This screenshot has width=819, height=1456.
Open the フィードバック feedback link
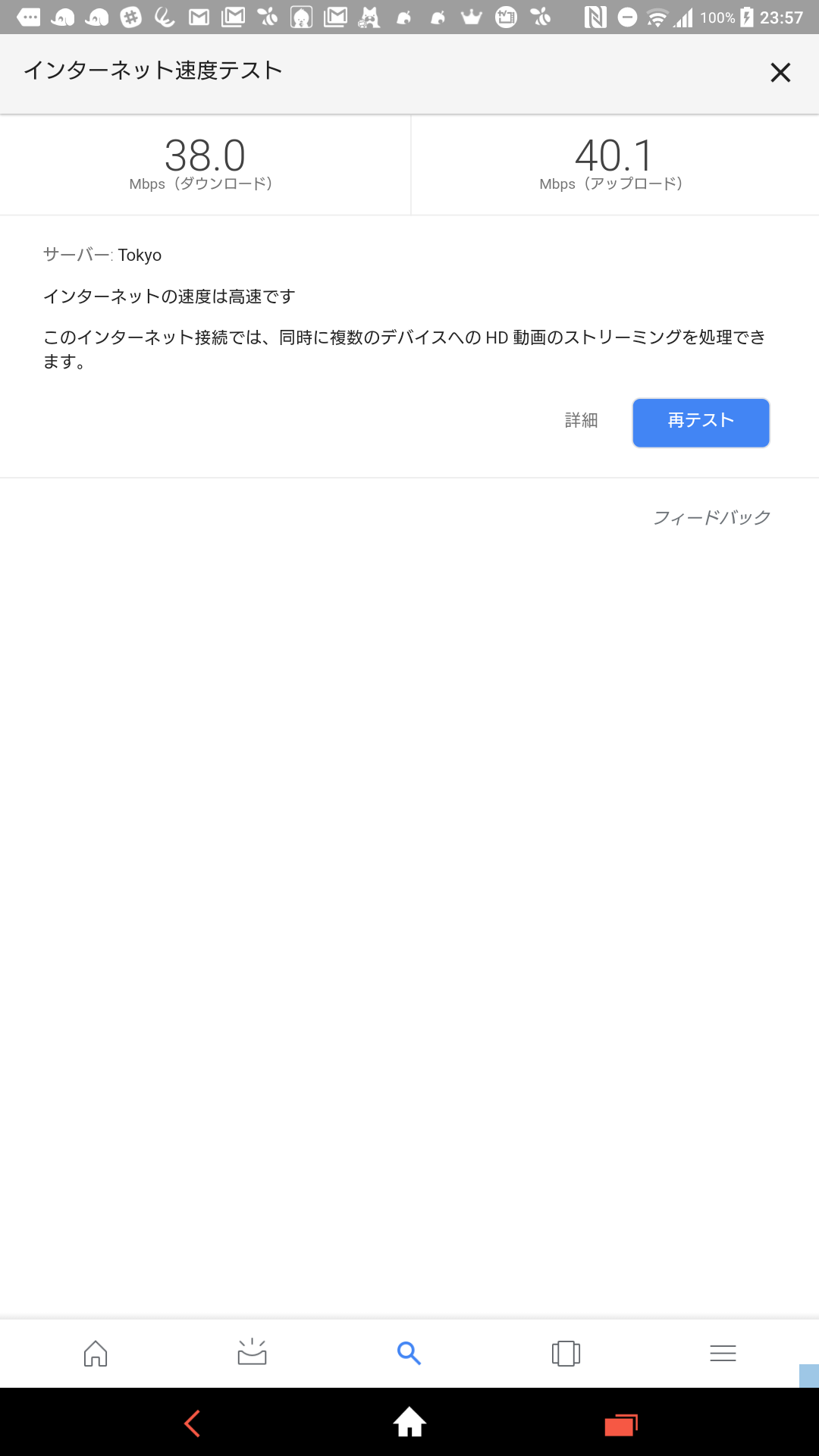click(712, 517)
